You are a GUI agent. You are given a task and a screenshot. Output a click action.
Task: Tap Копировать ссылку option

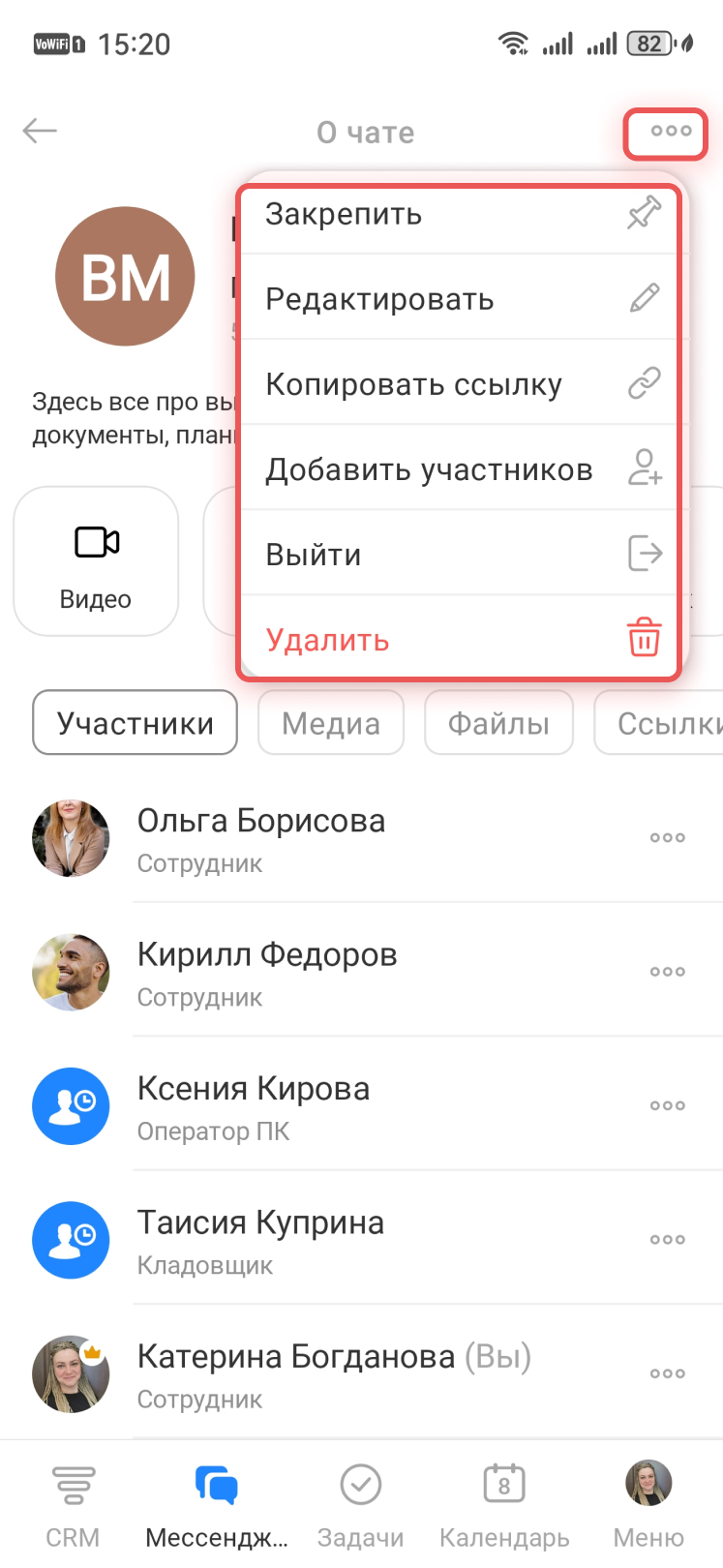click(459, 384)
